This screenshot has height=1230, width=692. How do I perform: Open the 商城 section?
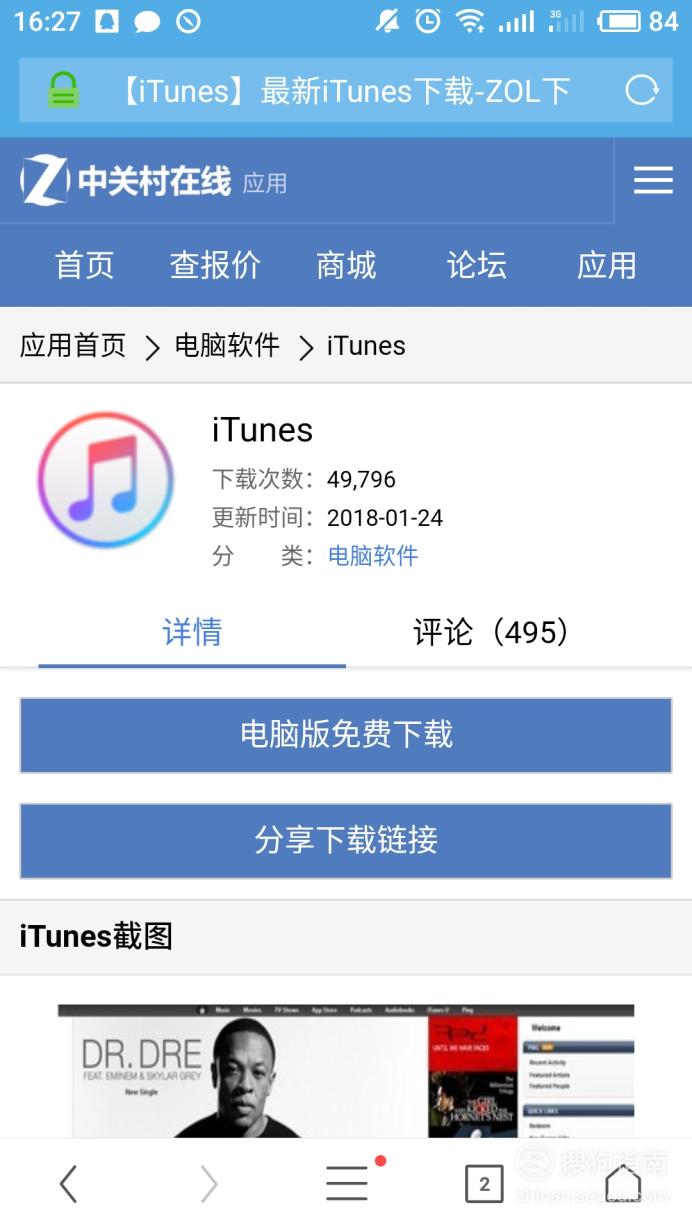click(346, 265)
